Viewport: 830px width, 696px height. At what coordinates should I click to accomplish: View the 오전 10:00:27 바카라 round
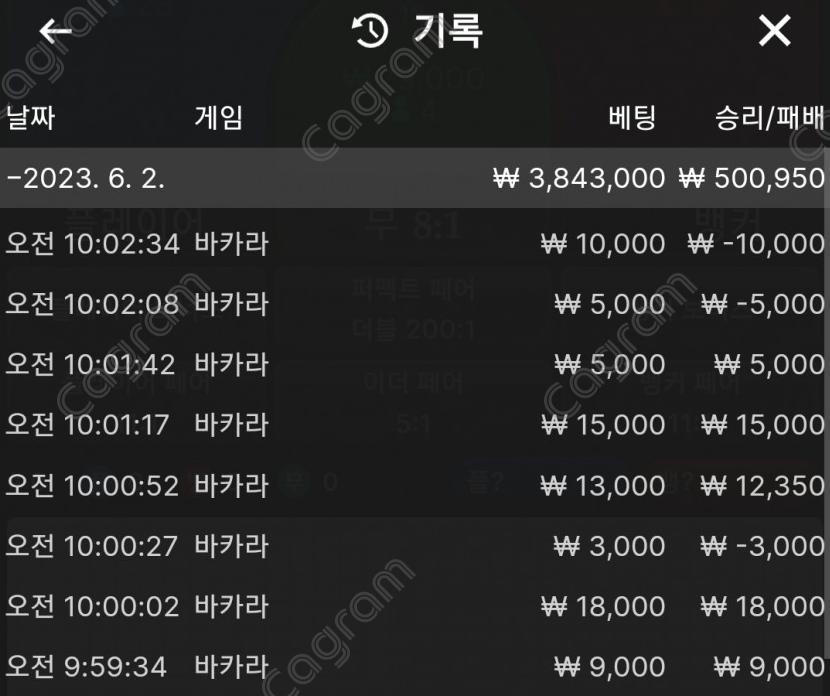point(414,546)
